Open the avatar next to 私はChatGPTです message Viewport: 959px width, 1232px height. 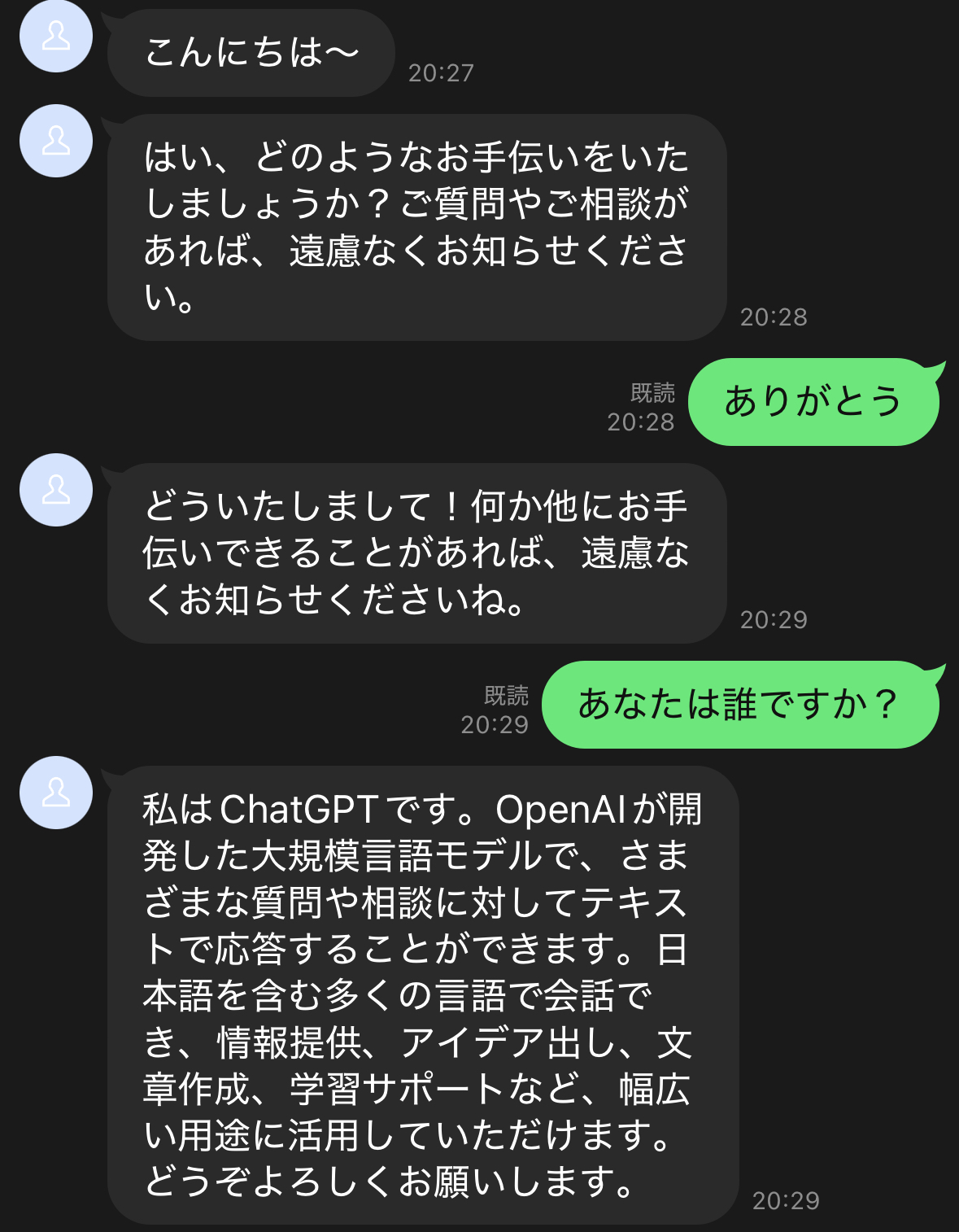(56, 793)
